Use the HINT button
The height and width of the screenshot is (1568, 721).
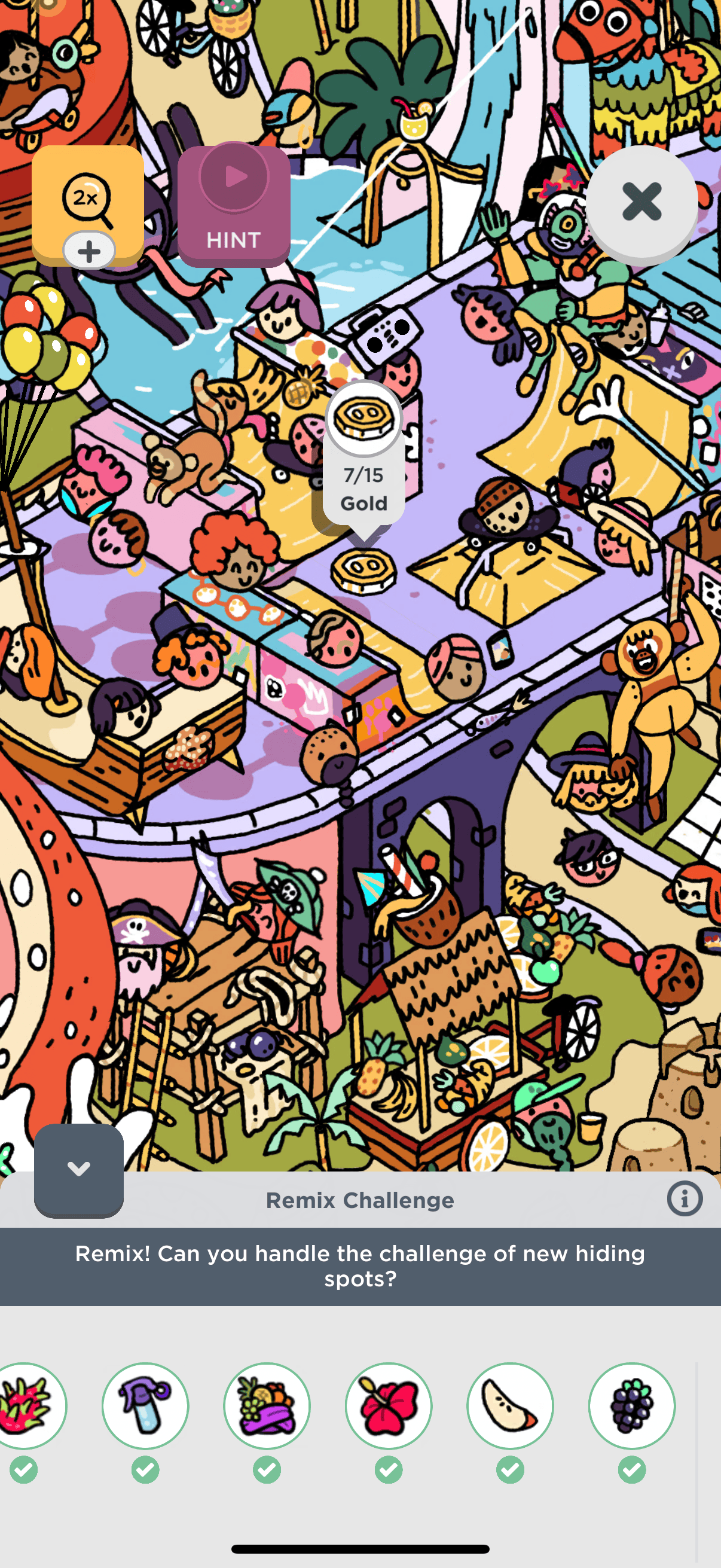click(x=234, y=206)
